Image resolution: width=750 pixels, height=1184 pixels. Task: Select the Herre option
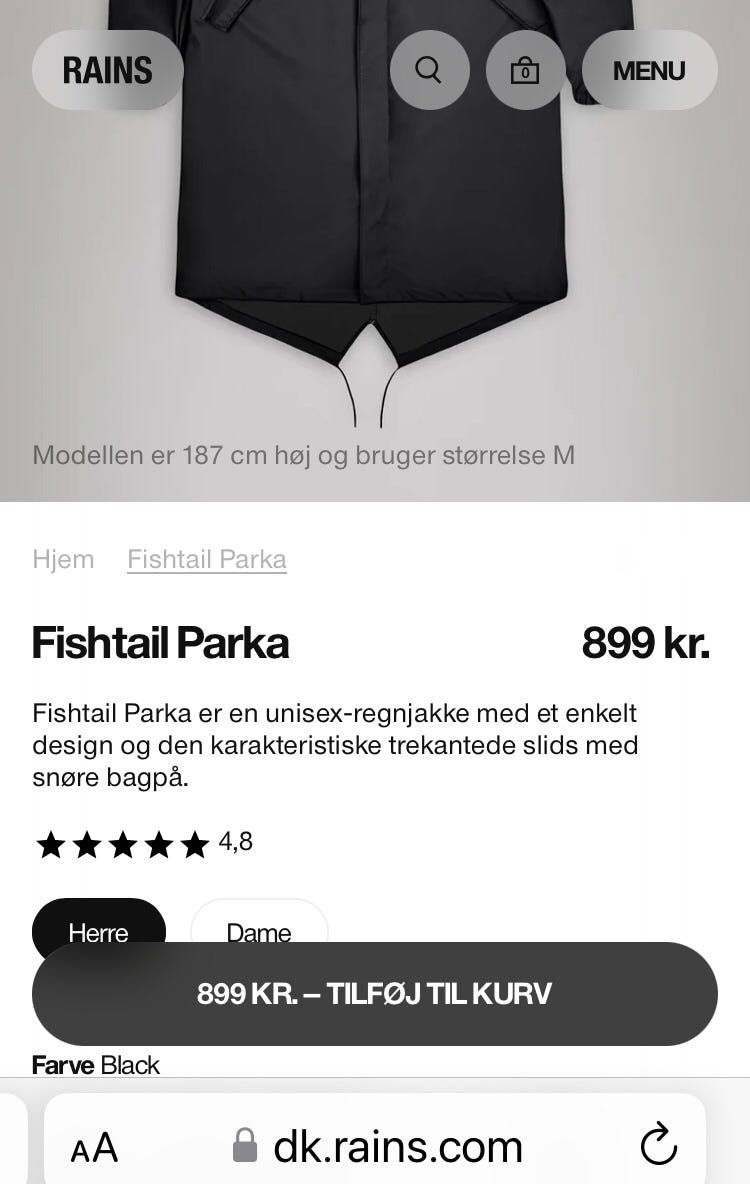tap(98, 926)
